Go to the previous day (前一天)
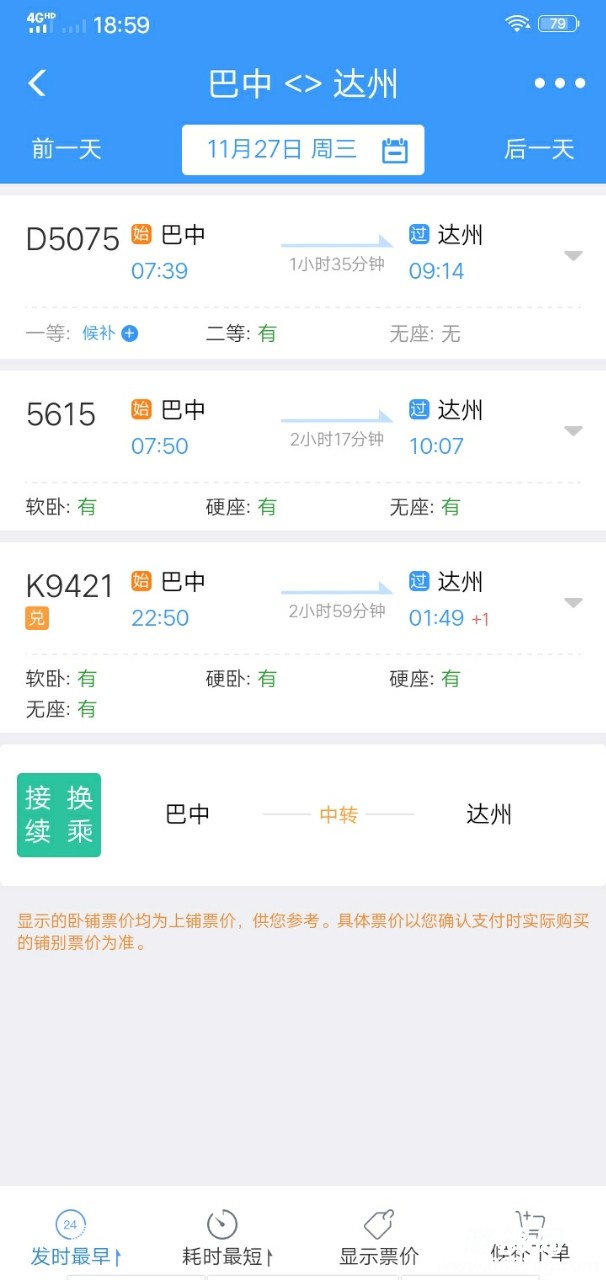This screenshot has width=606, height=1280. [67, 149]
